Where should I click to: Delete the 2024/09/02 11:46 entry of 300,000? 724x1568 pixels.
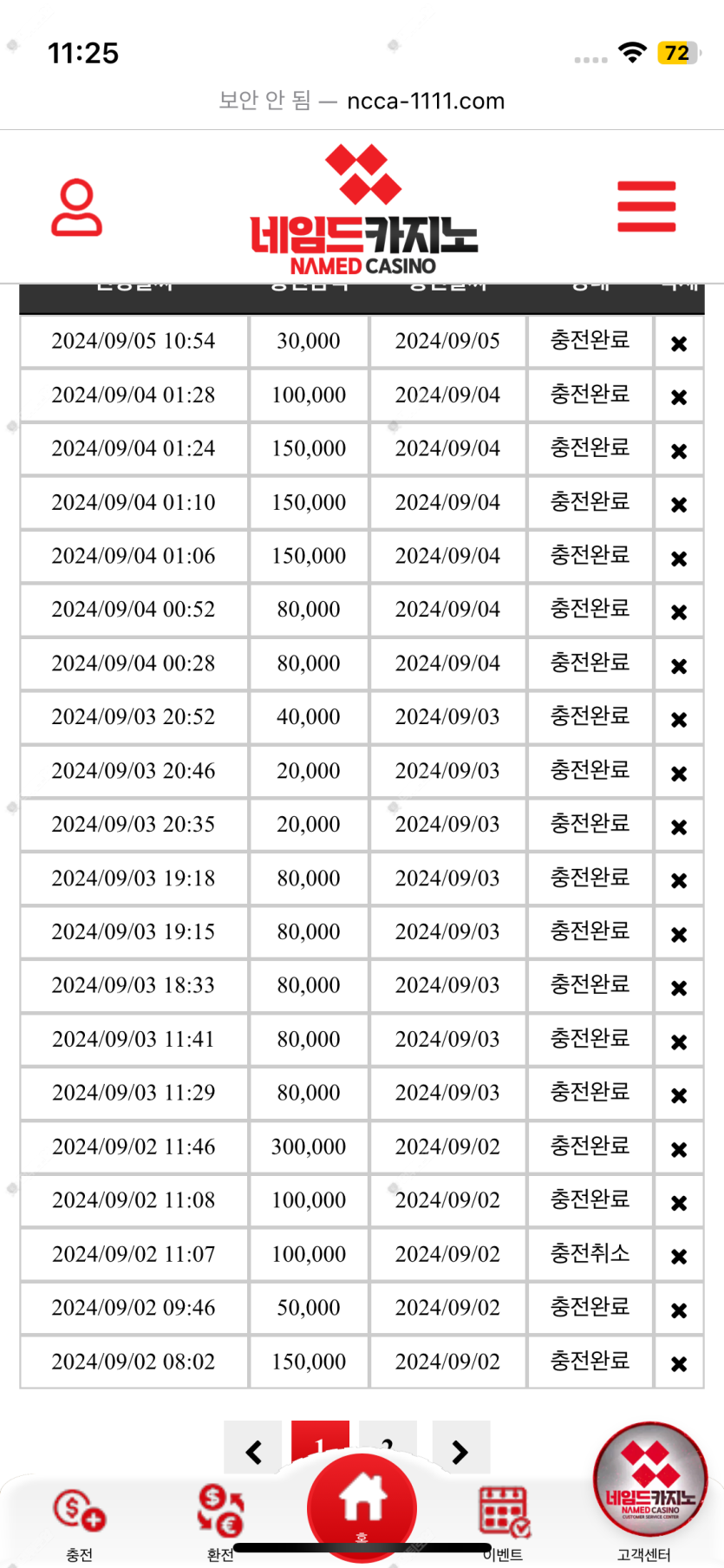tap(679, 1149)
